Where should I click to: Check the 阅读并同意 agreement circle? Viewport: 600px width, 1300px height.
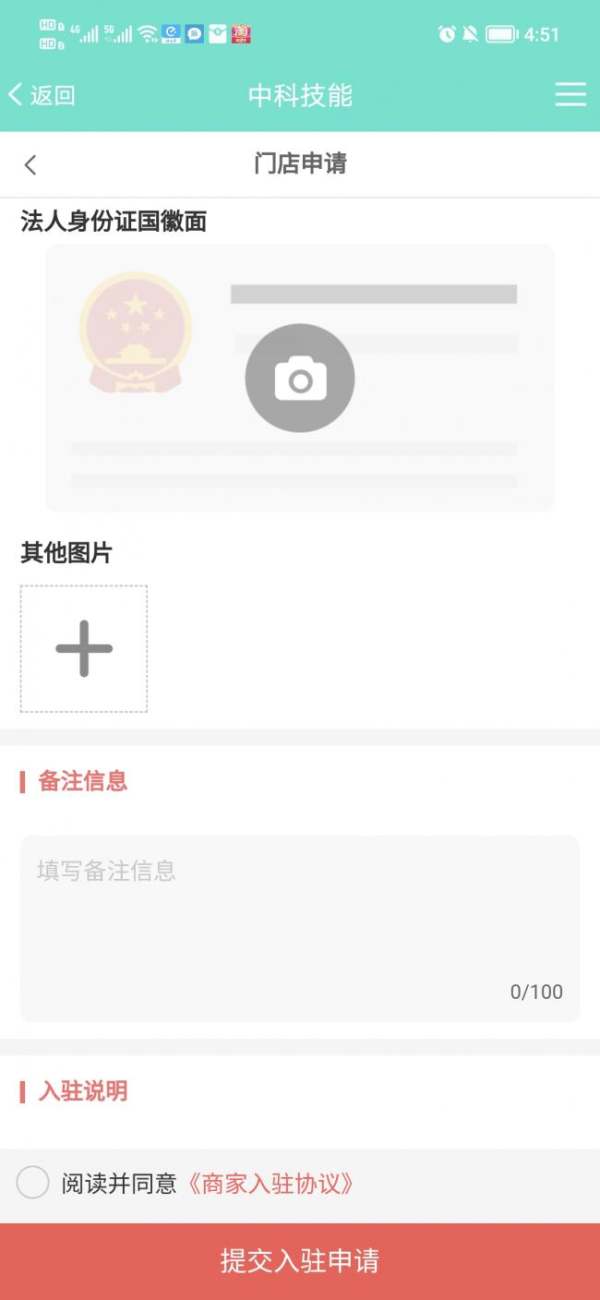[x=33, y=1184]
